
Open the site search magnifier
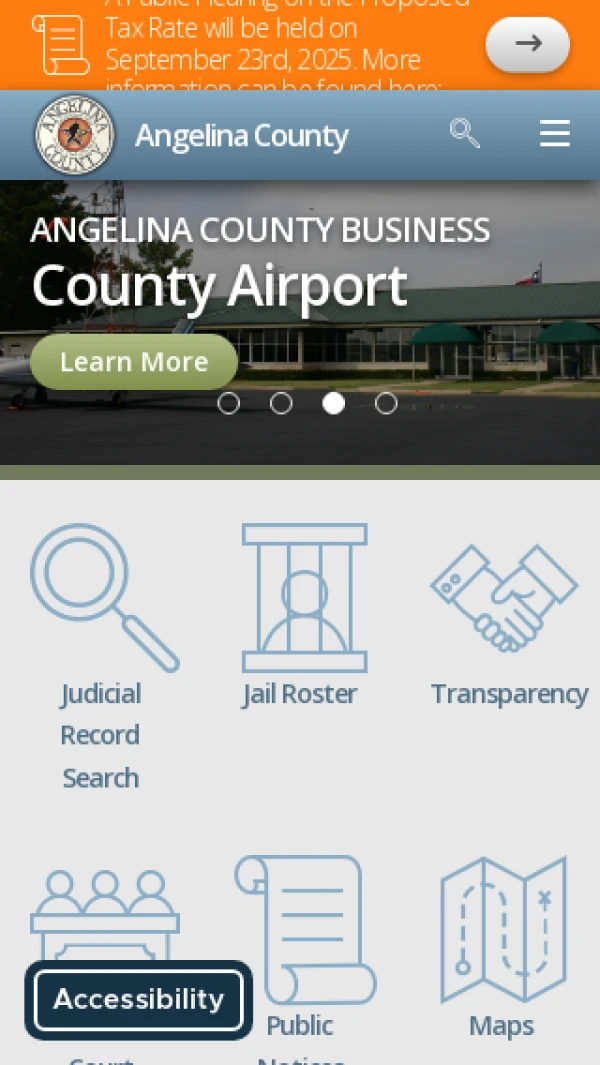464,133
